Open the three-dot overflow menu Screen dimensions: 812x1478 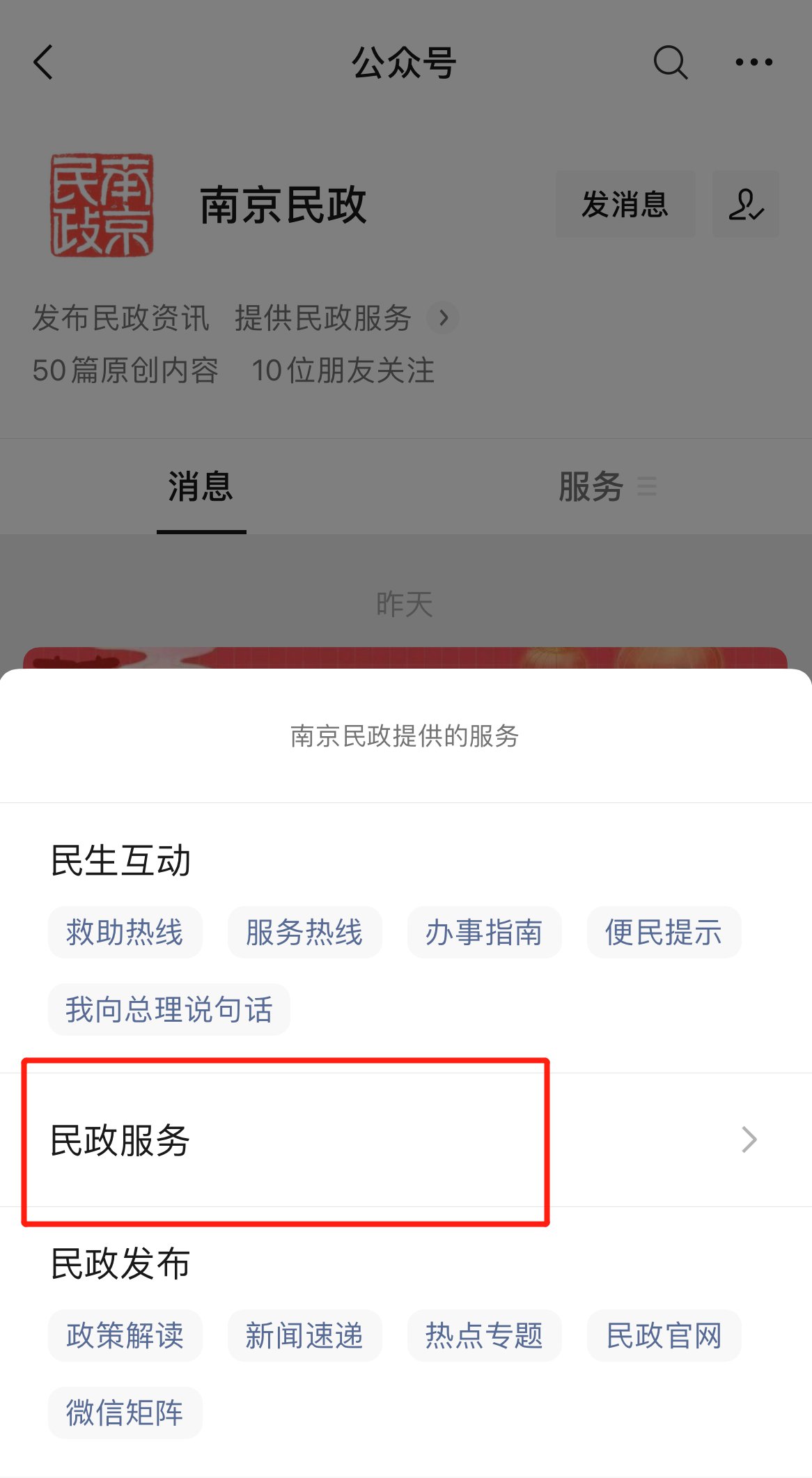754,63
